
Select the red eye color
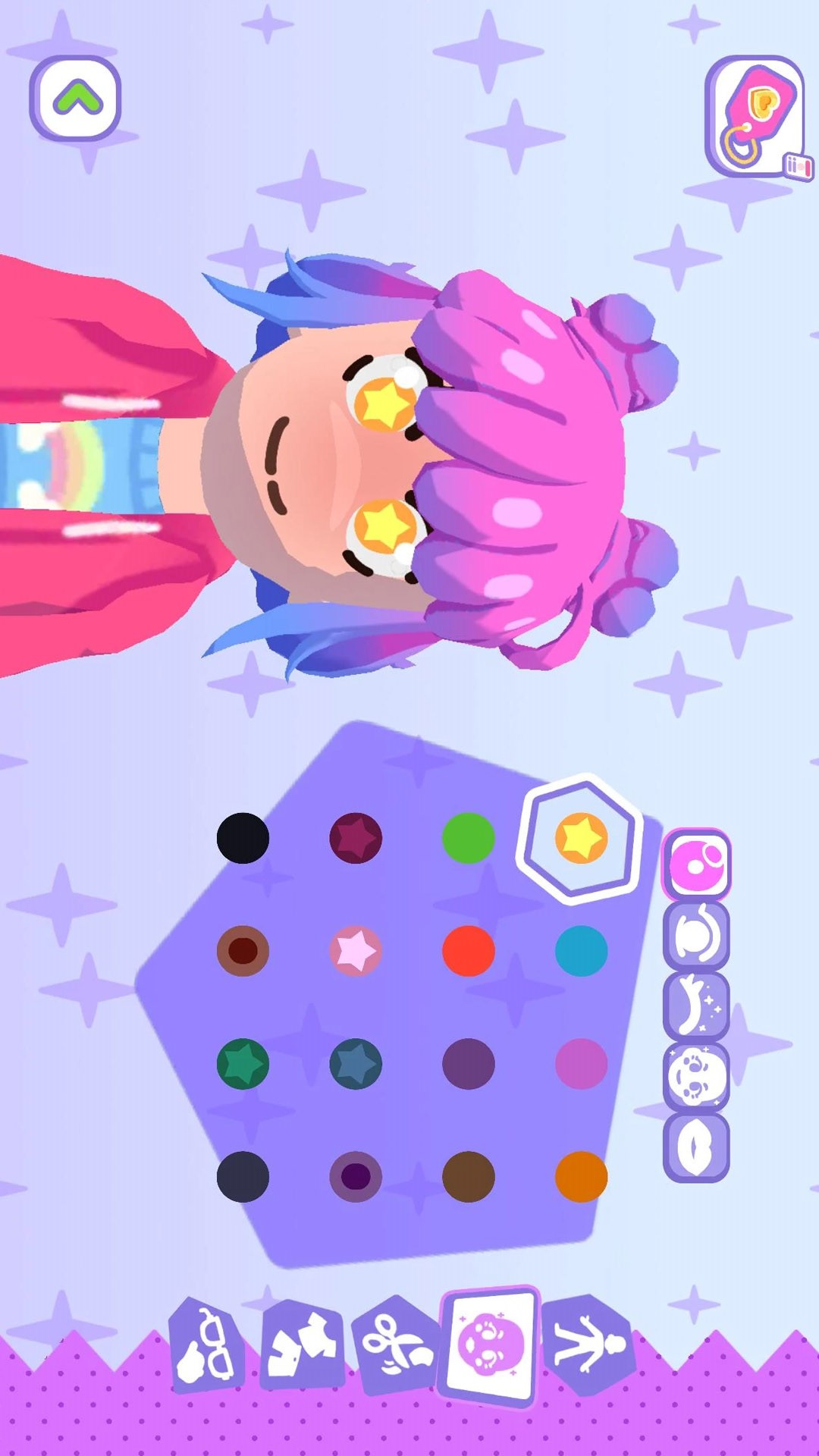click(468, 951)
